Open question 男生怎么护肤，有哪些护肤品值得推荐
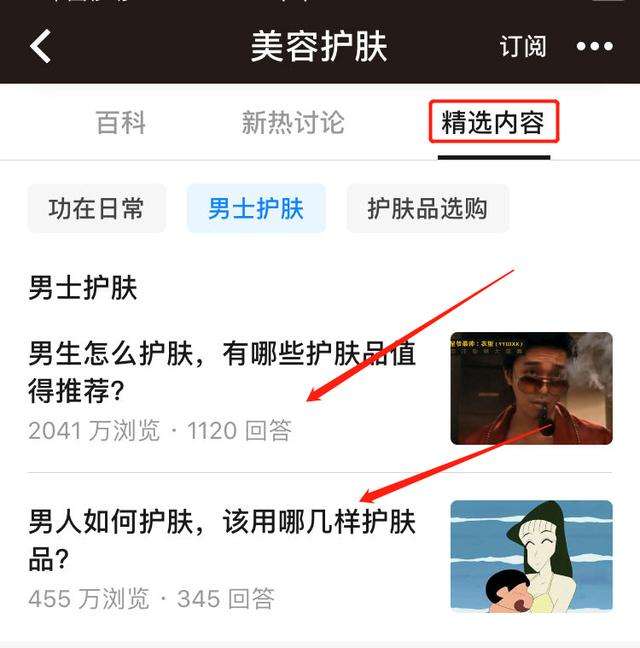This screenshot has width=640, height=648. click(222, 371)
